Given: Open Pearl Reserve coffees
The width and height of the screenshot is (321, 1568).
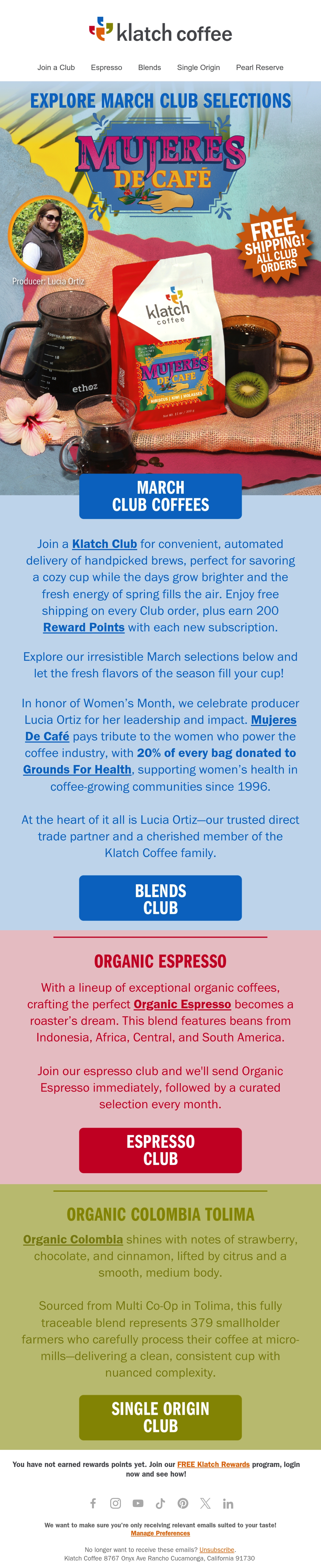Looking at the screenshot, I should [259, 68].
